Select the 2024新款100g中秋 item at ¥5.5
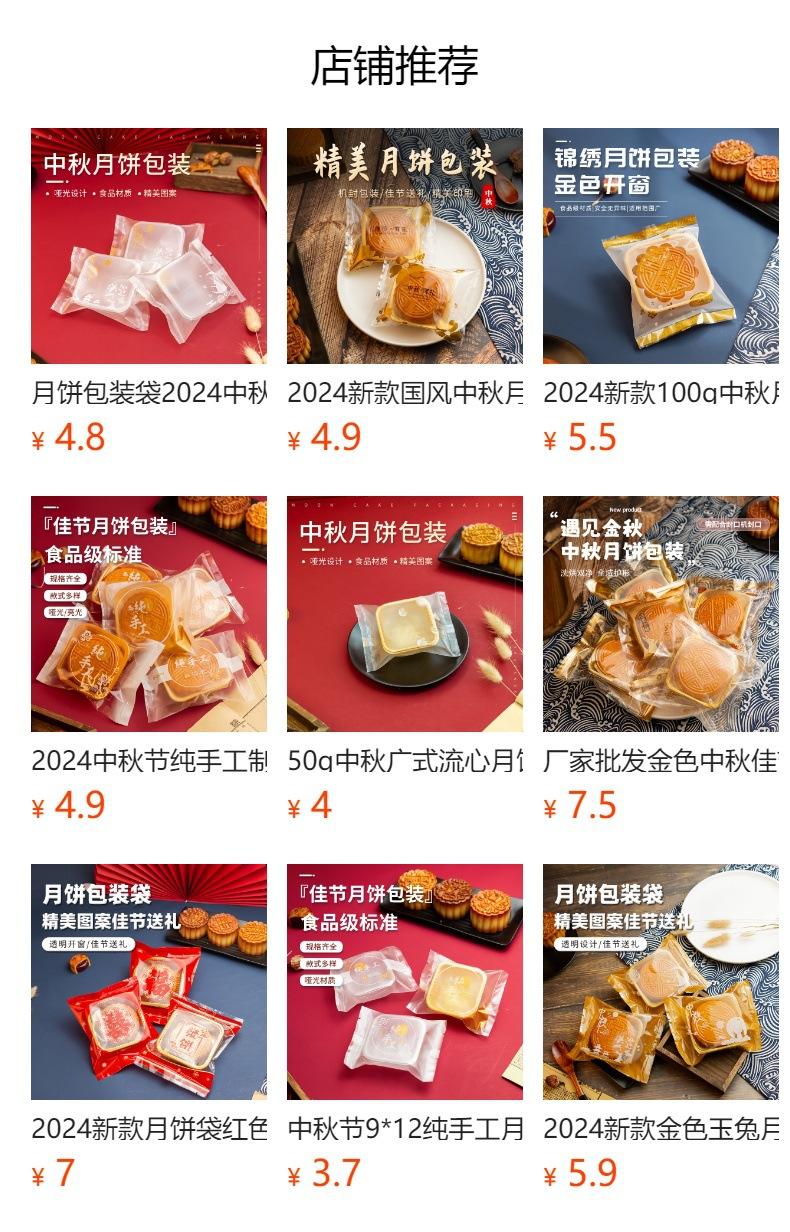Screen dimensions: 790x1232 (x=661, y=246)
